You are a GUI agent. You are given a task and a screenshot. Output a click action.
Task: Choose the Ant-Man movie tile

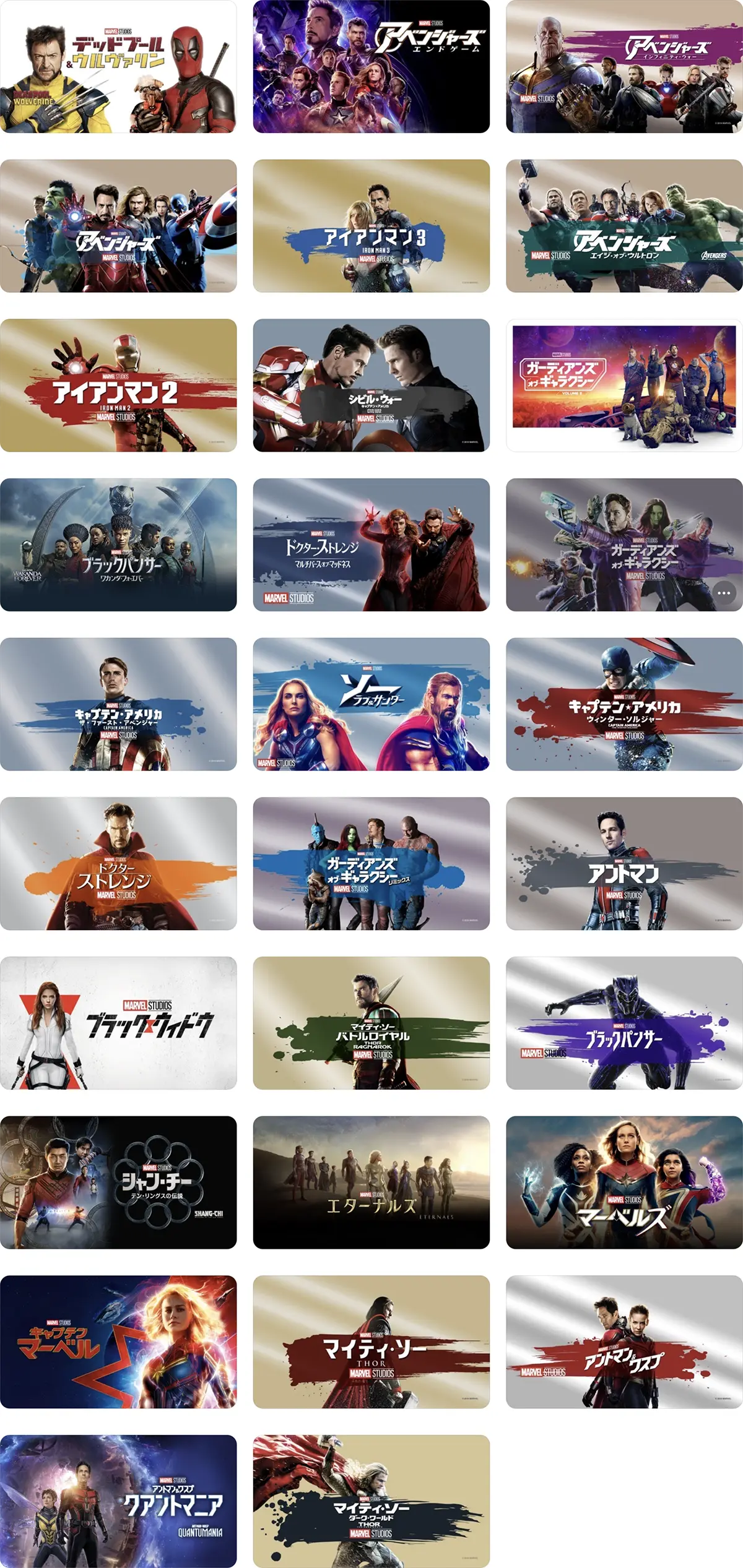624,863
